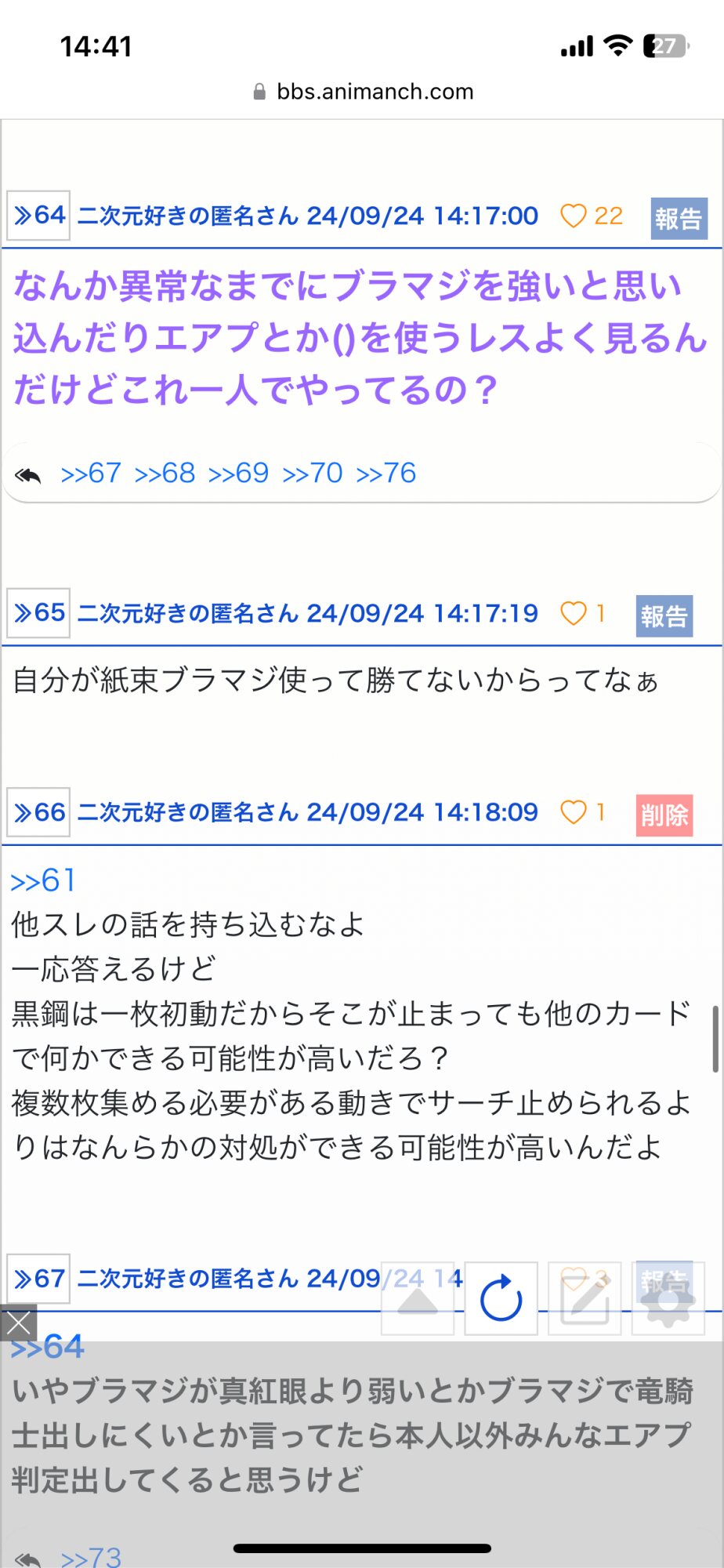The height and width of the screenshot is (1568, 724).
Task: Report post 65 with 報告 button
Action: [664, 615]
